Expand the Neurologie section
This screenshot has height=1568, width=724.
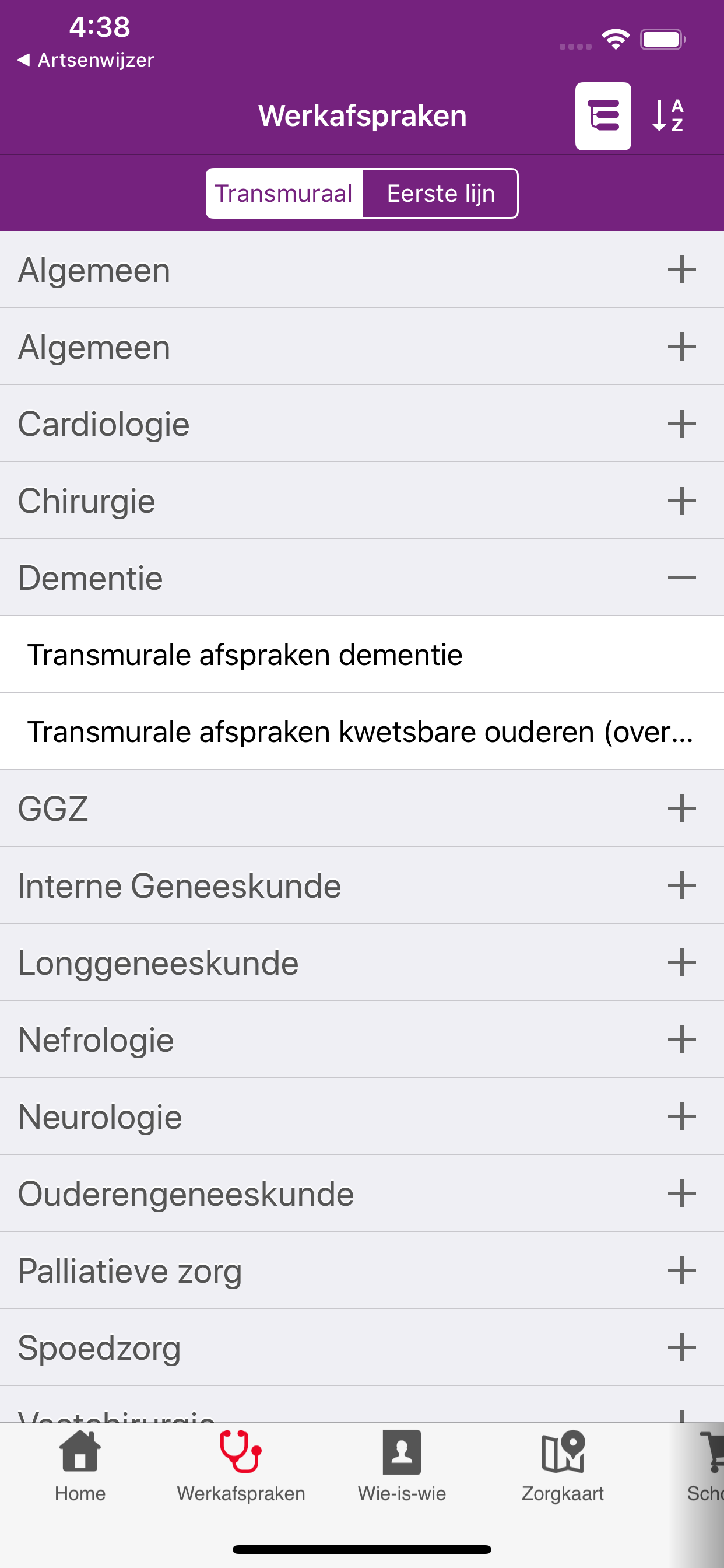click(x=362, y=1116)
